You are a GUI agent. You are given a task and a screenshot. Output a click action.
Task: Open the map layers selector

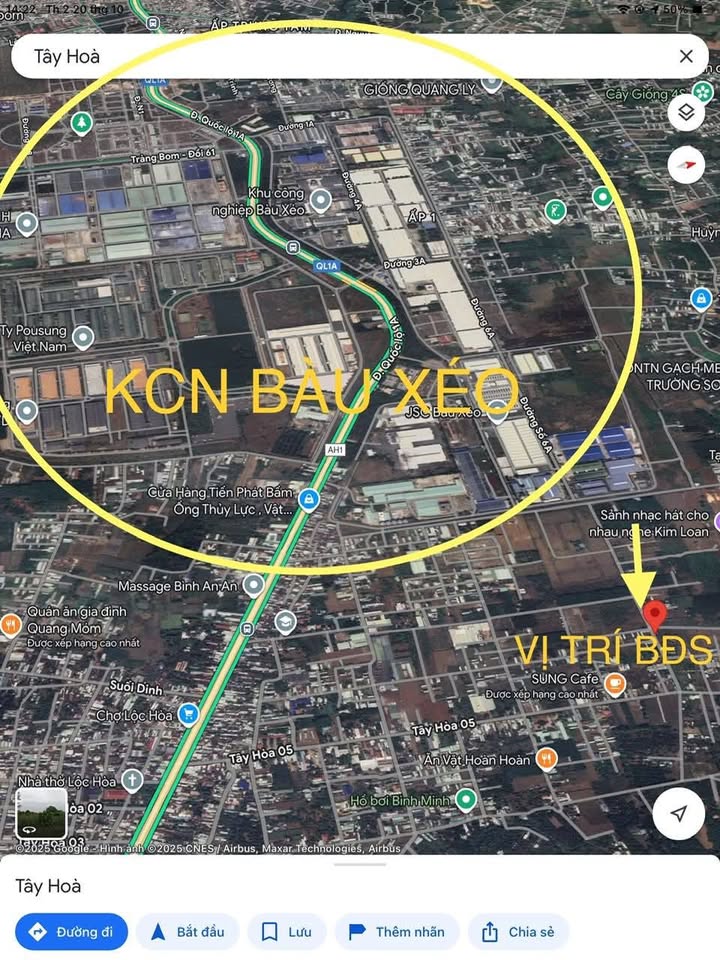[x=686, y=112]
